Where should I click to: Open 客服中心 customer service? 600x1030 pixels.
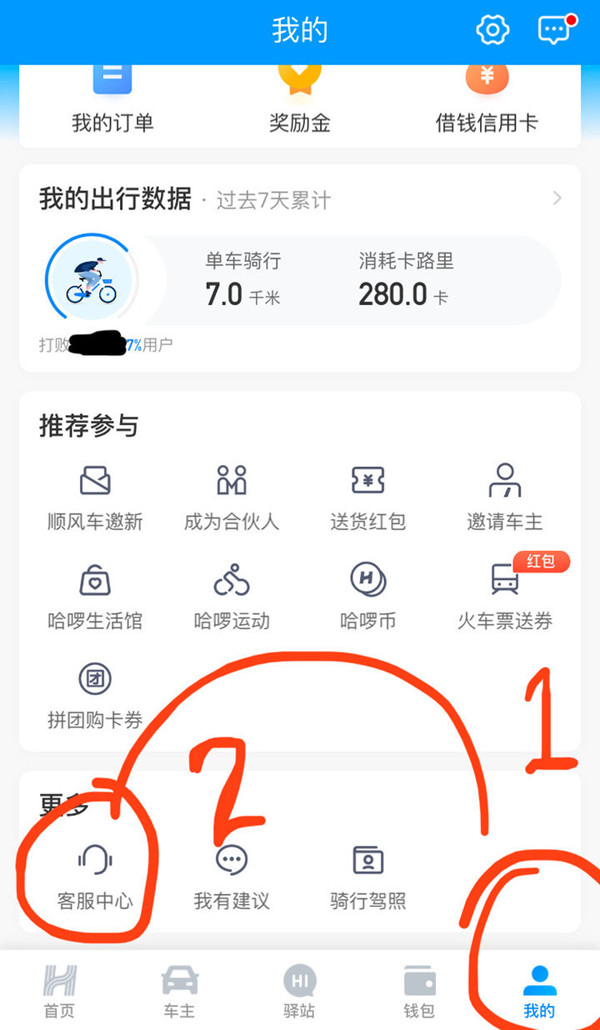pos(95,875)
